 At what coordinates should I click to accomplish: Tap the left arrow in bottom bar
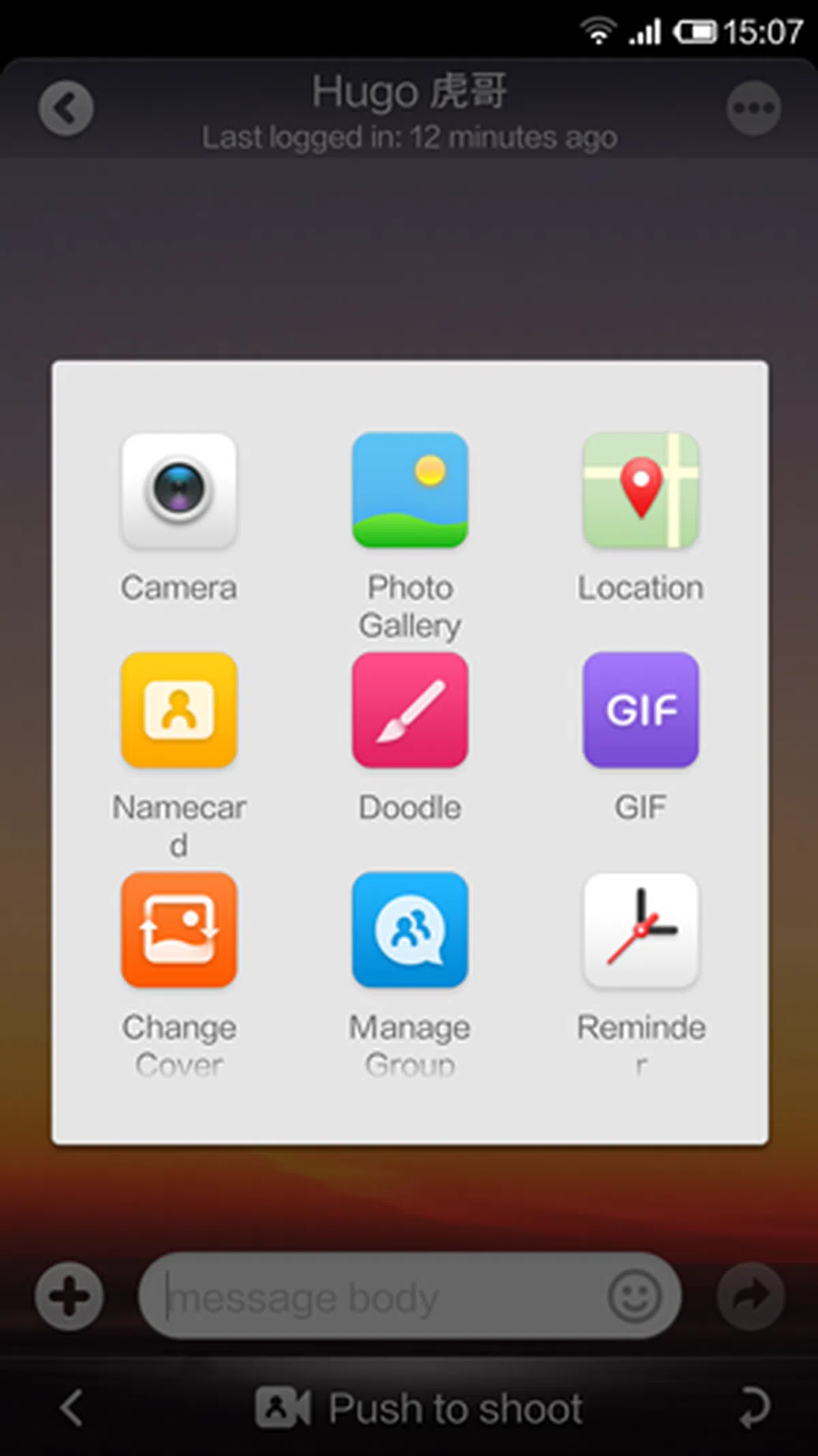pyautogui.click(x=72, y=1408)
